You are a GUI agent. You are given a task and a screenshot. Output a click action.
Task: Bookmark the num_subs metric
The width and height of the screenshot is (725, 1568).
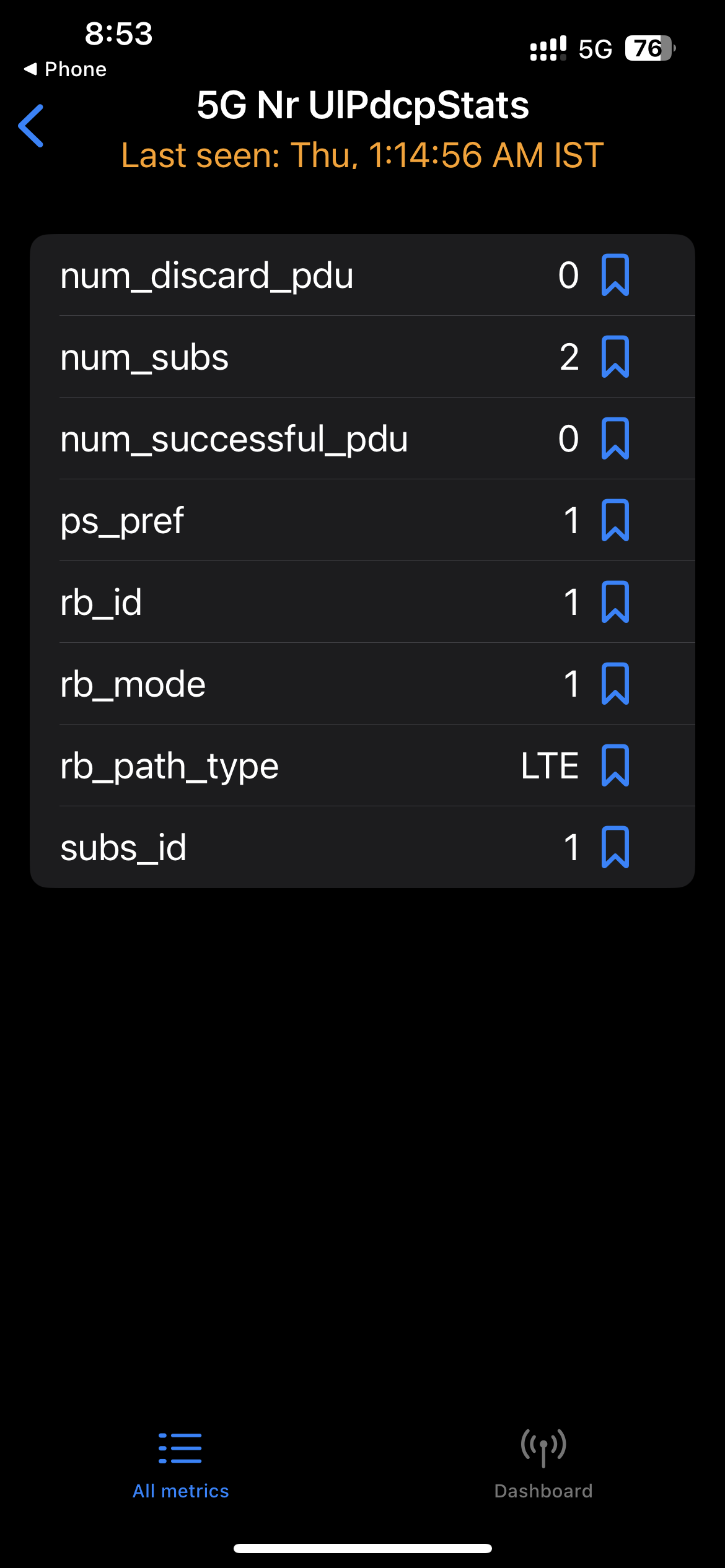click(x=615, y=357)
